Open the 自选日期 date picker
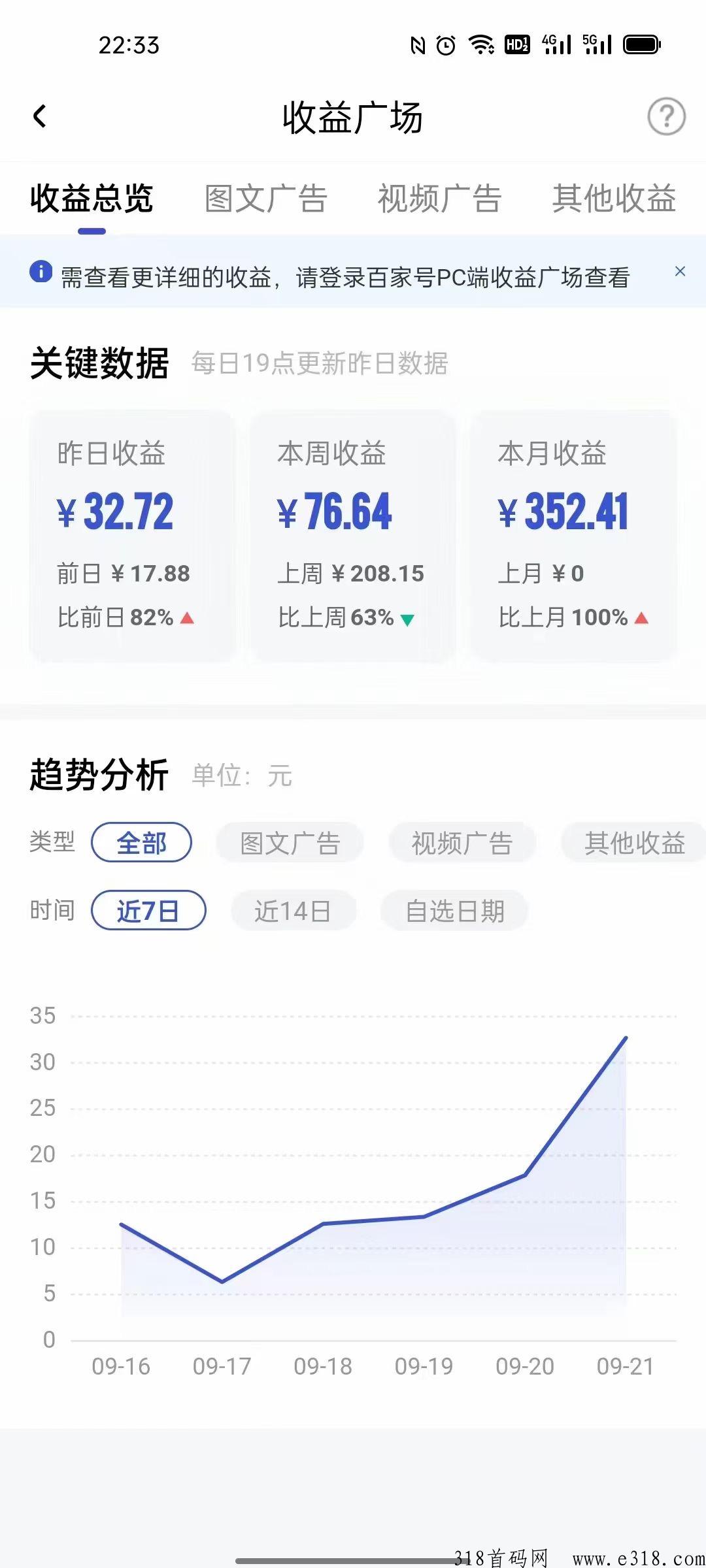Screen dimensions: 706x1568 [455, 910]
